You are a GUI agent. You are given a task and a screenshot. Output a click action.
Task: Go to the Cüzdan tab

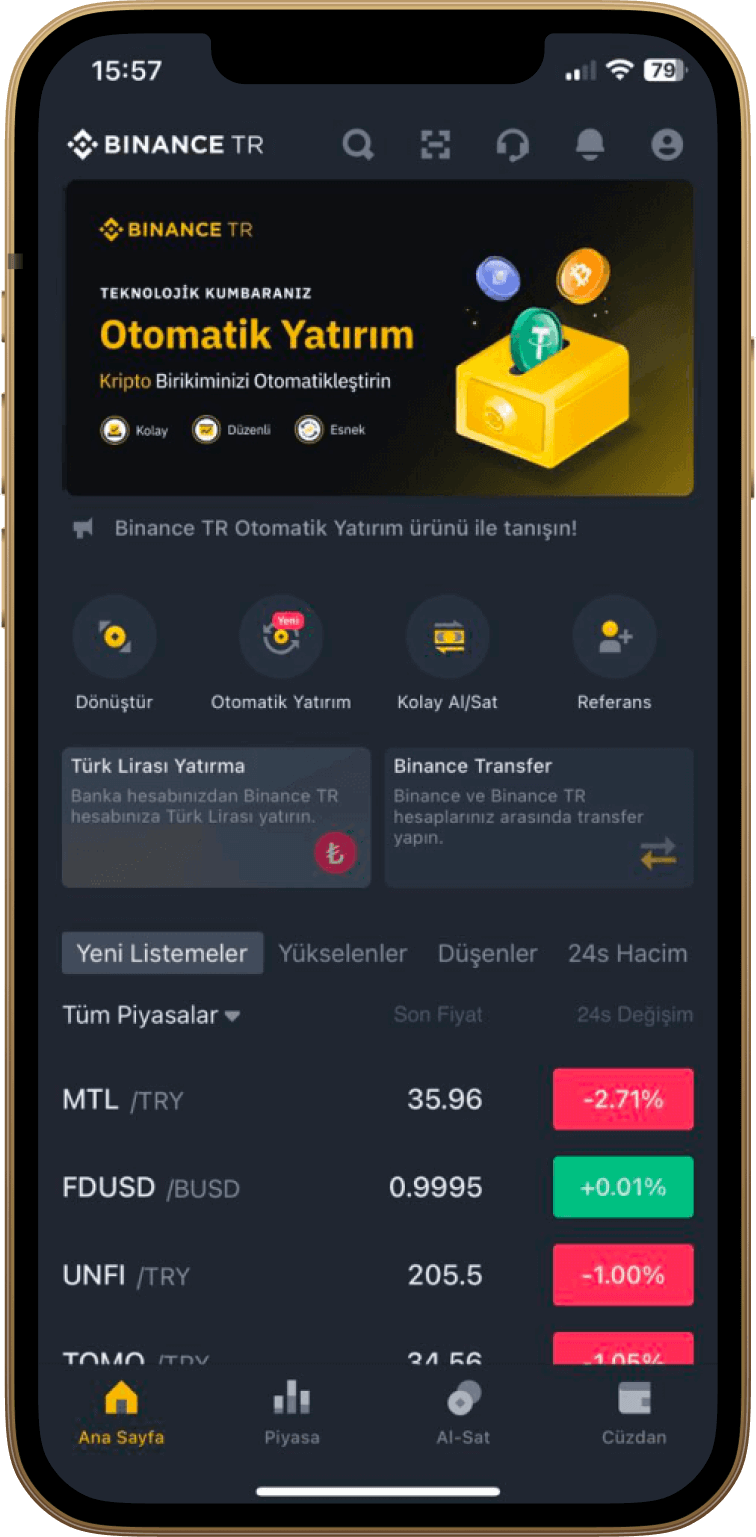(634, 1414)
